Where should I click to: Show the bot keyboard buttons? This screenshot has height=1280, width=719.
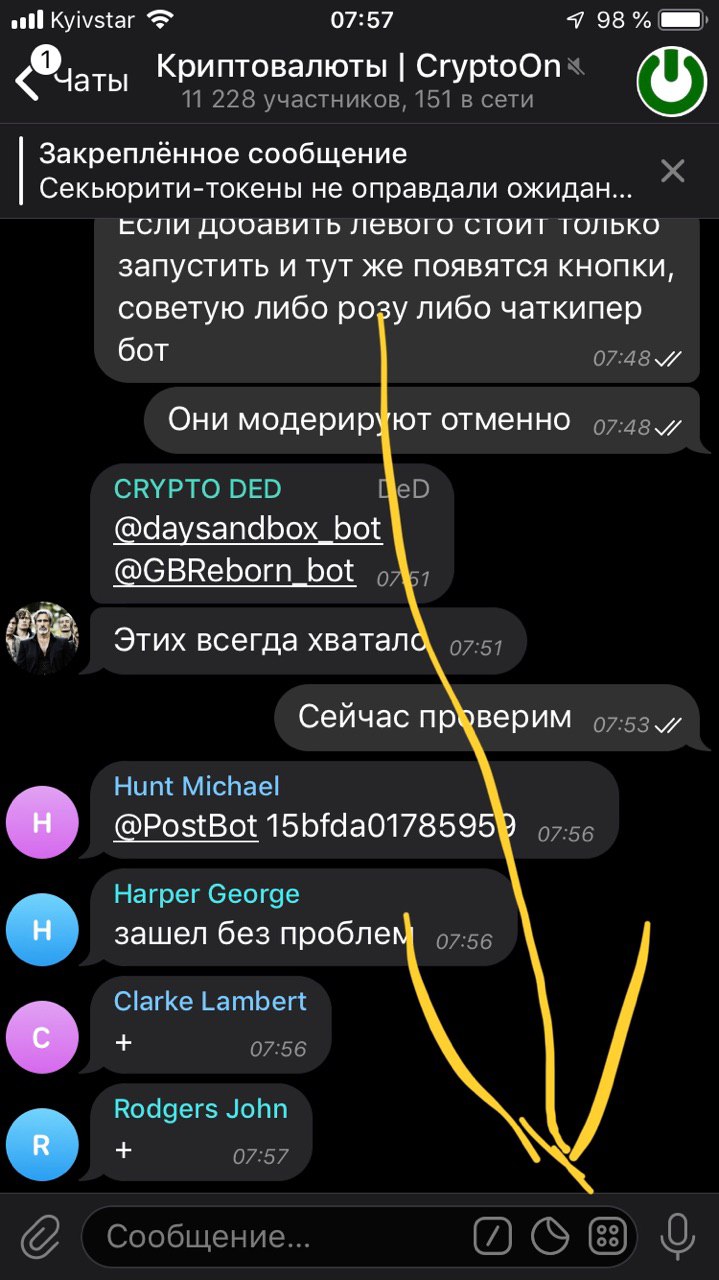point(607,1237)
